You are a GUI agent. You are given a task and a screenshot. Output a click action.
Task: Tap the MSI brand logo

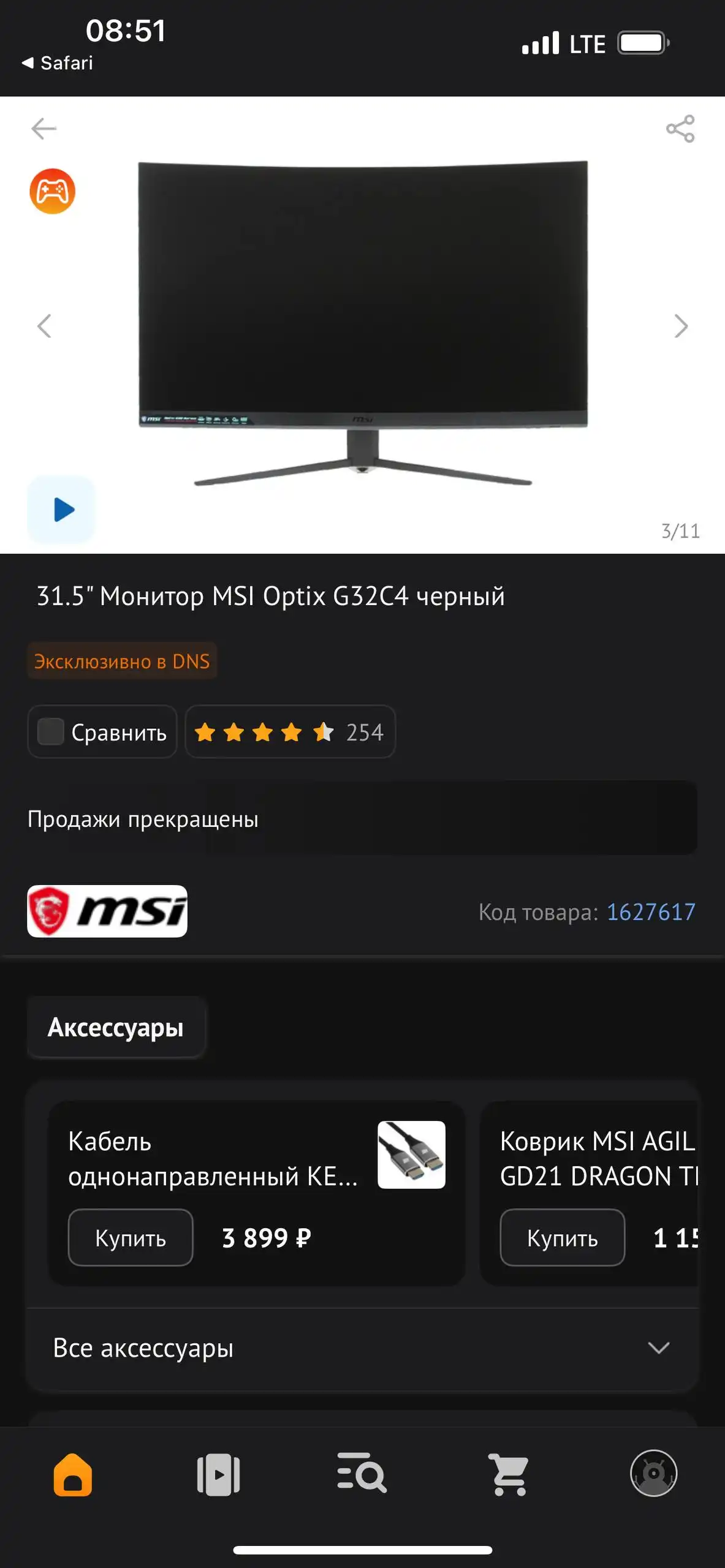[107, 912]
